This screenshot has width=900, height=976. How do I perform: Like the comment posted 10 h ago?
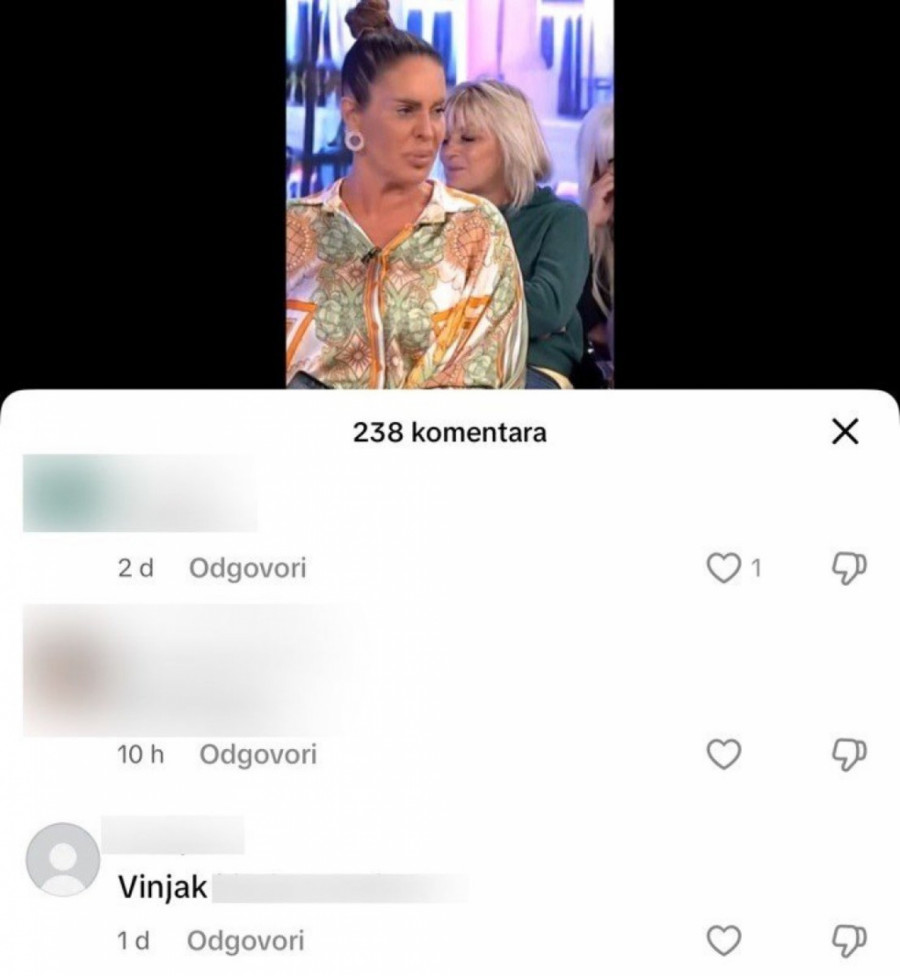click(723, 754)
